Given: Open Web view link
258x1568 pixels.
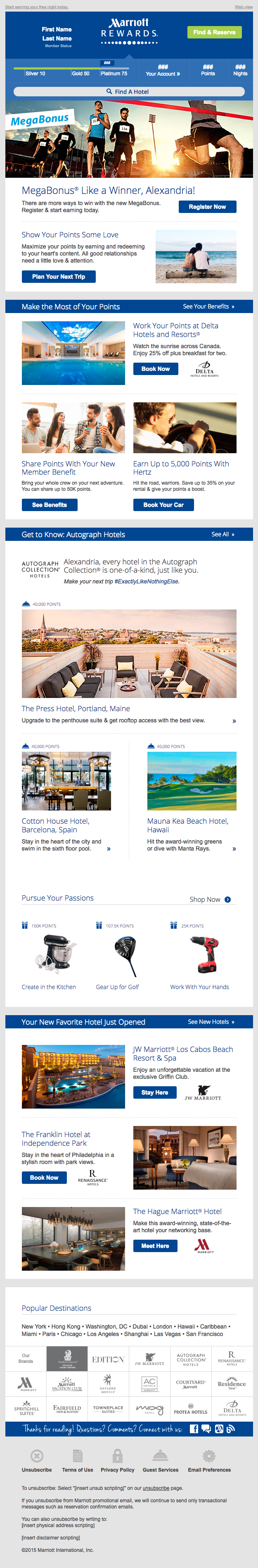Looking at the screenshot, I should click(244, 7).
